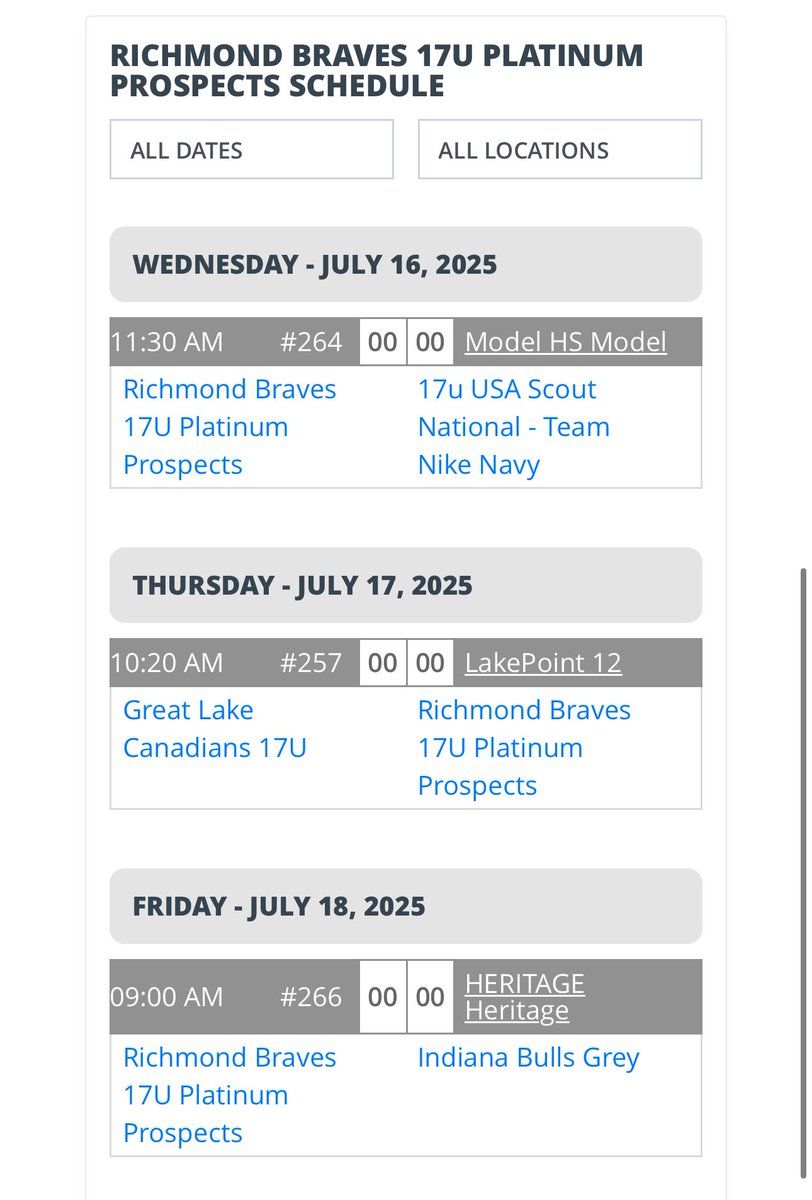
Task: Open the Indiana Bulls Grey team page
Action: coord(528,1057)
